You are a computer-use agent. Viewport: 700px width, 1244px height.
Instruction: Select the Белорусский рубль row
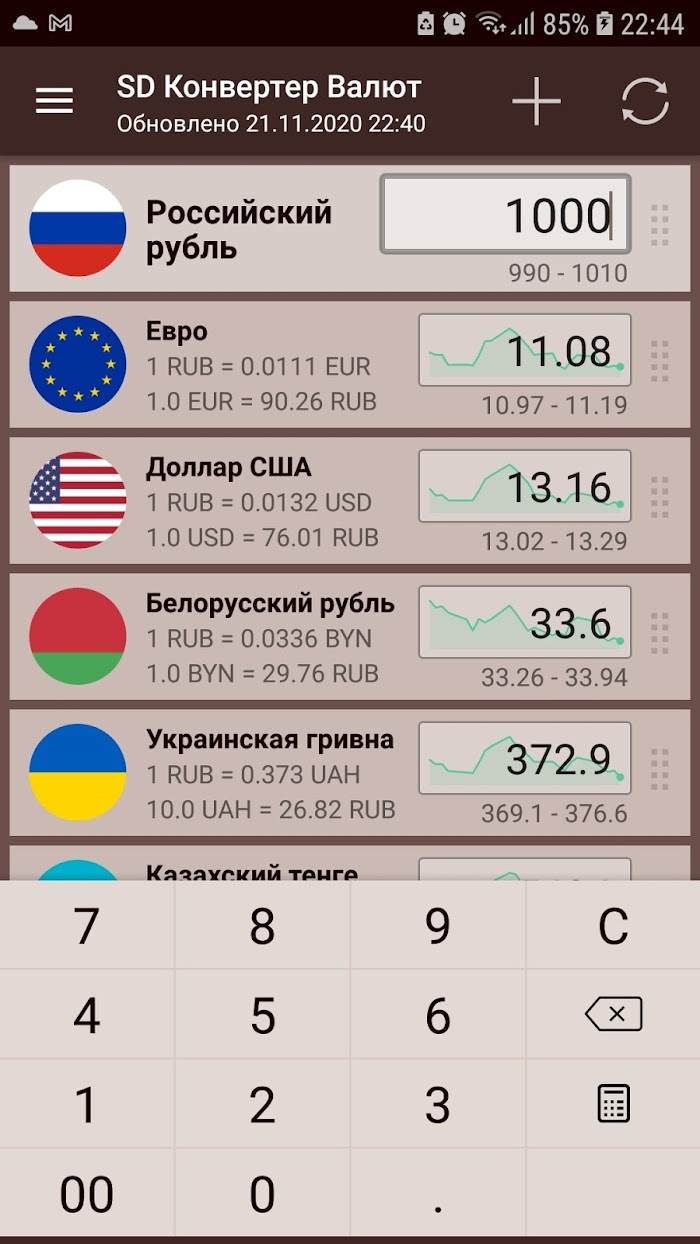click(350, 636)
